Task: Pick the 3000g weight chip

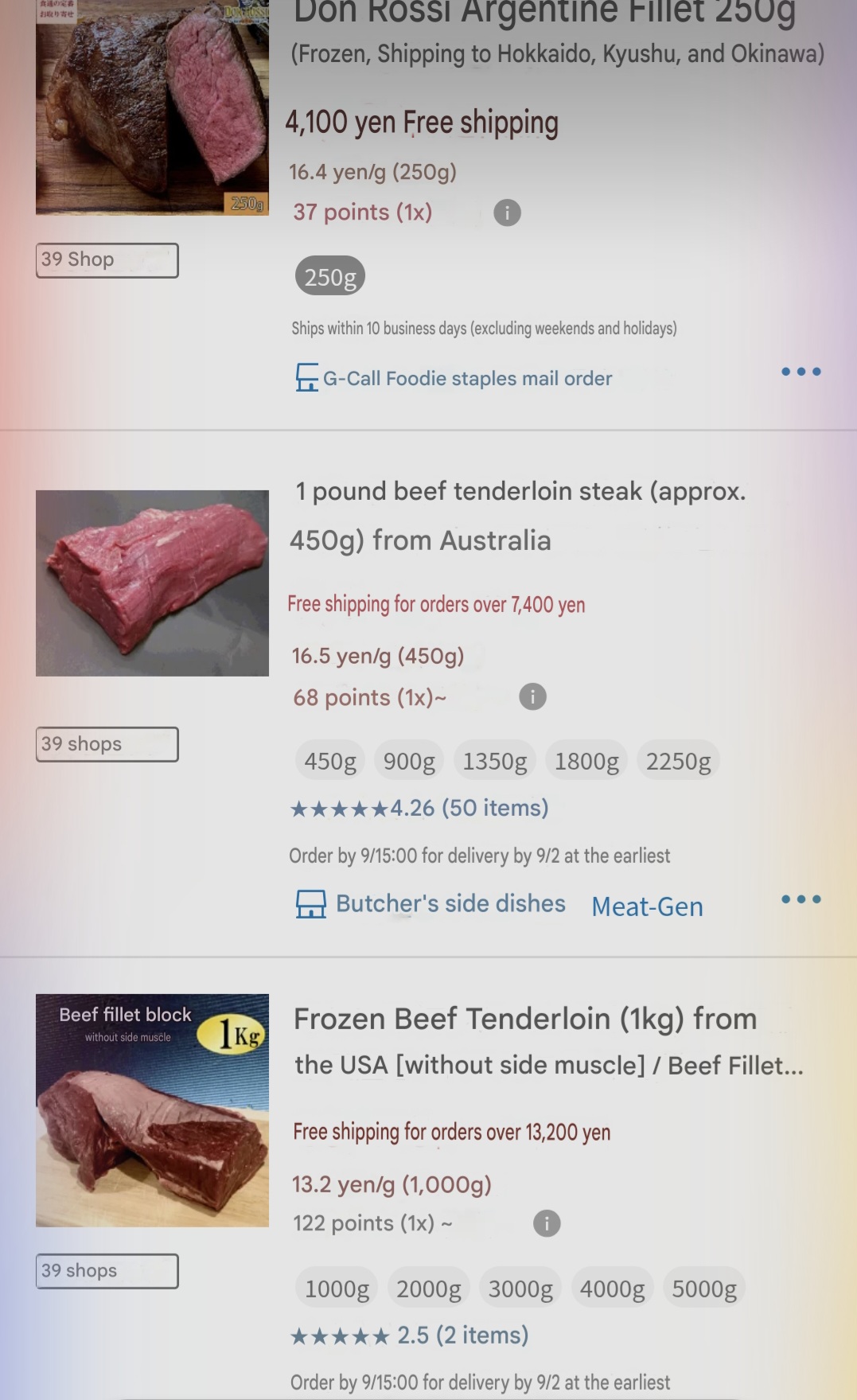Action: [520, 1289]
